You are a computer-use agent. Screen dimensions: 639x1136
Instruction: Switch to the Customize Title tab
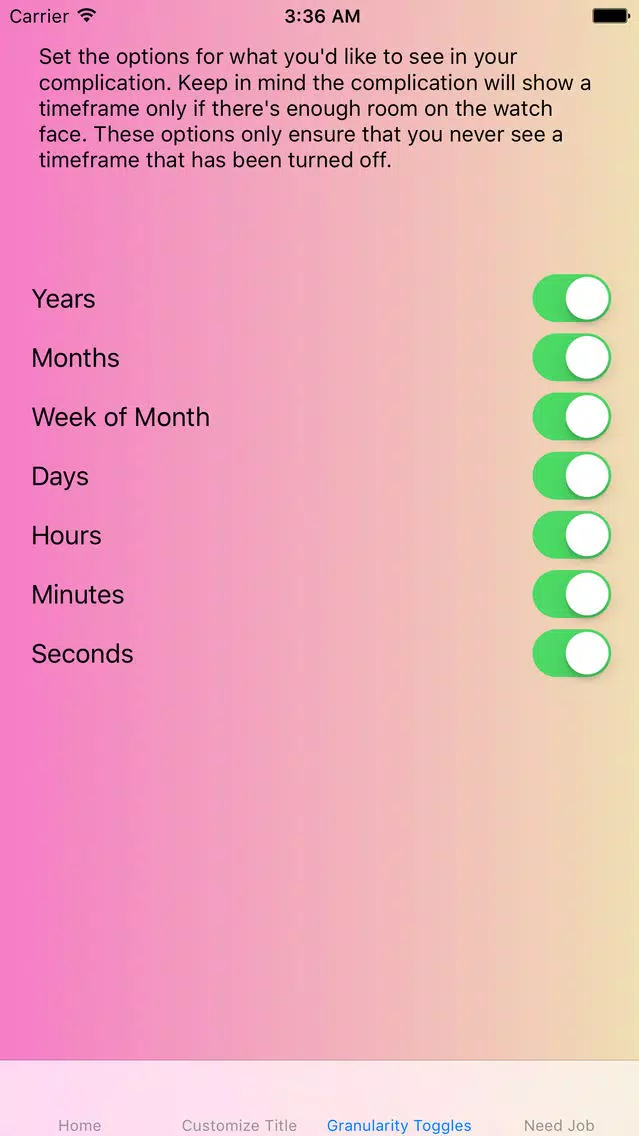tap(239, 1125)
